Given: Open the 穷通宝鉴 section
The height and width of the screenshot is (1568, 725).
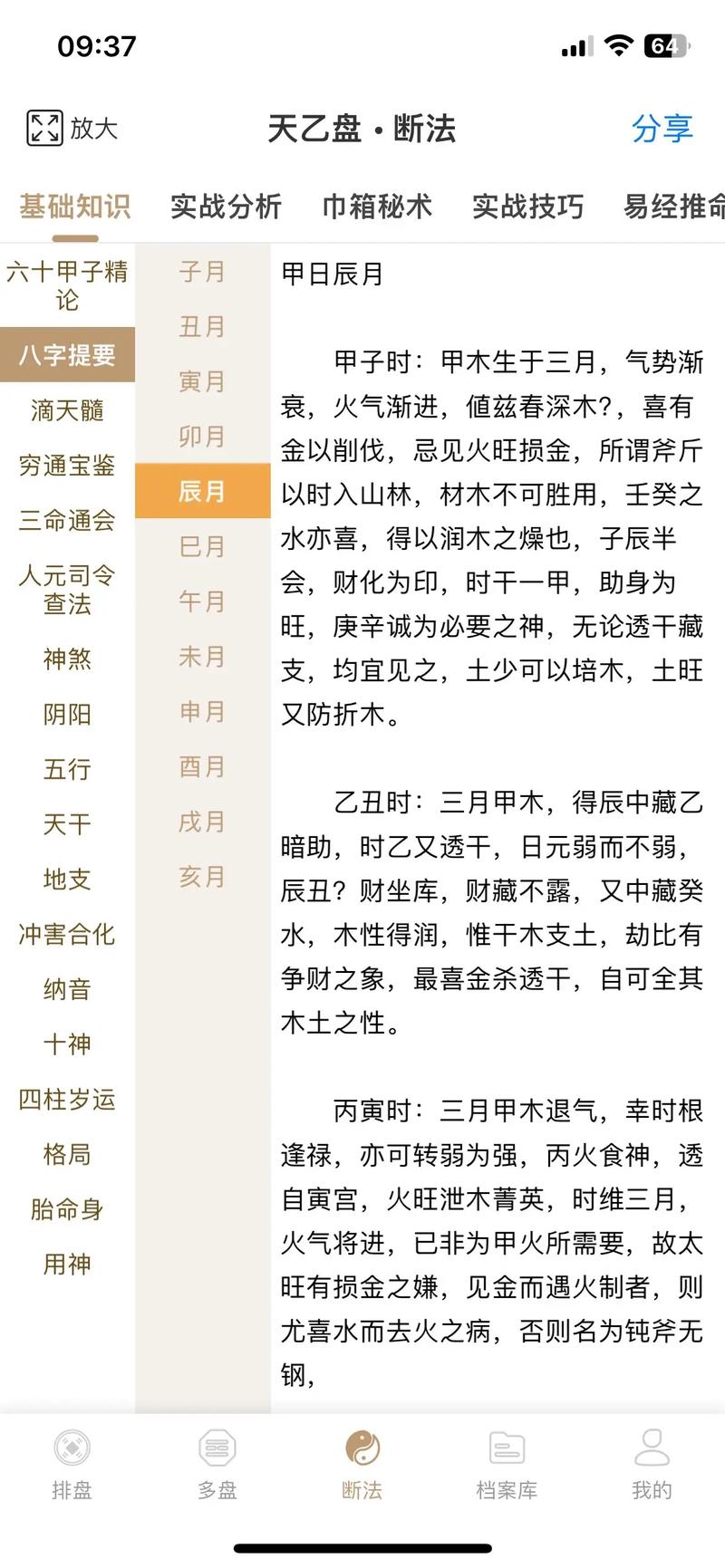Looking at the screenshot, I should [x=67, y=466].
